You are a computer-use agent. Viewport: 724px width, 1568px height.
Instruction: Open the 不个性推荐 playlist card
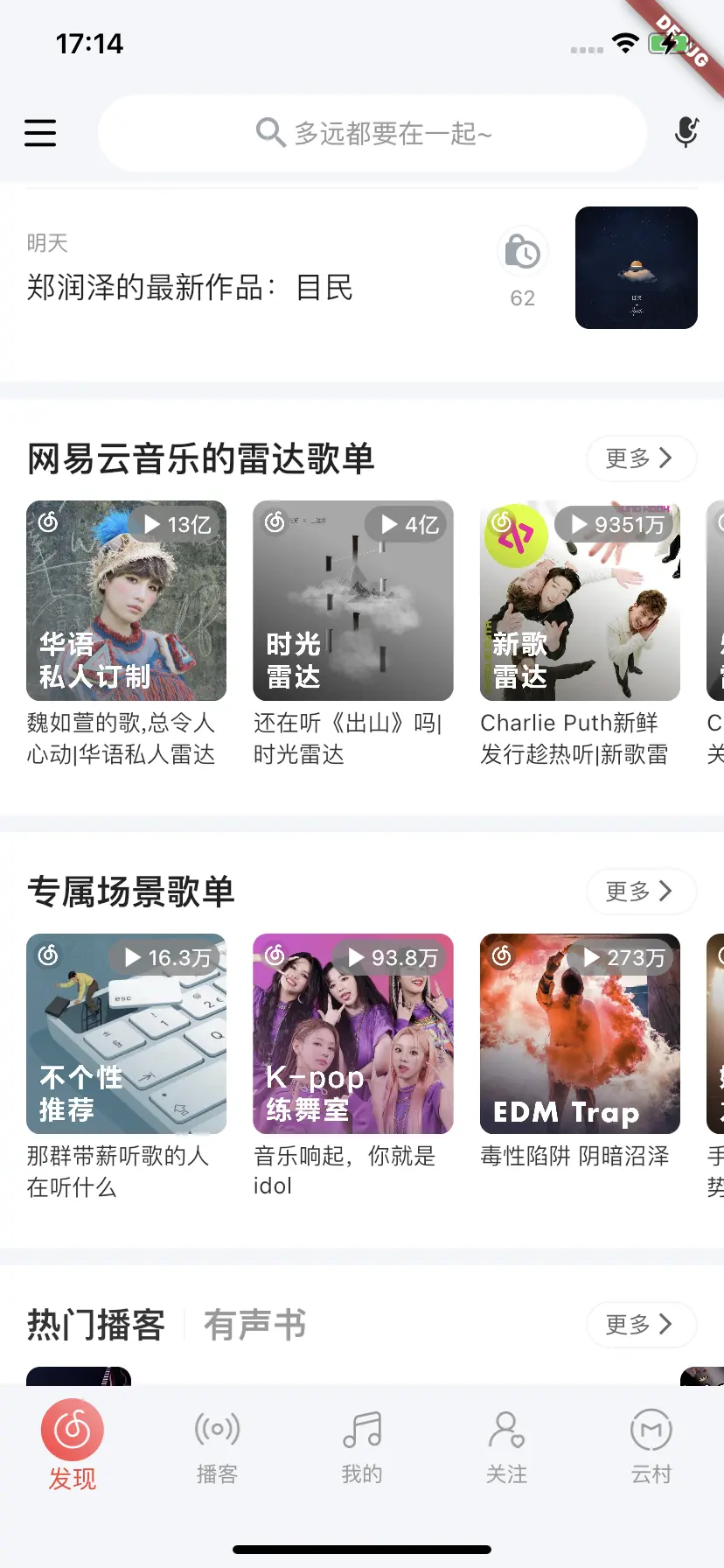coord(126,1033)
